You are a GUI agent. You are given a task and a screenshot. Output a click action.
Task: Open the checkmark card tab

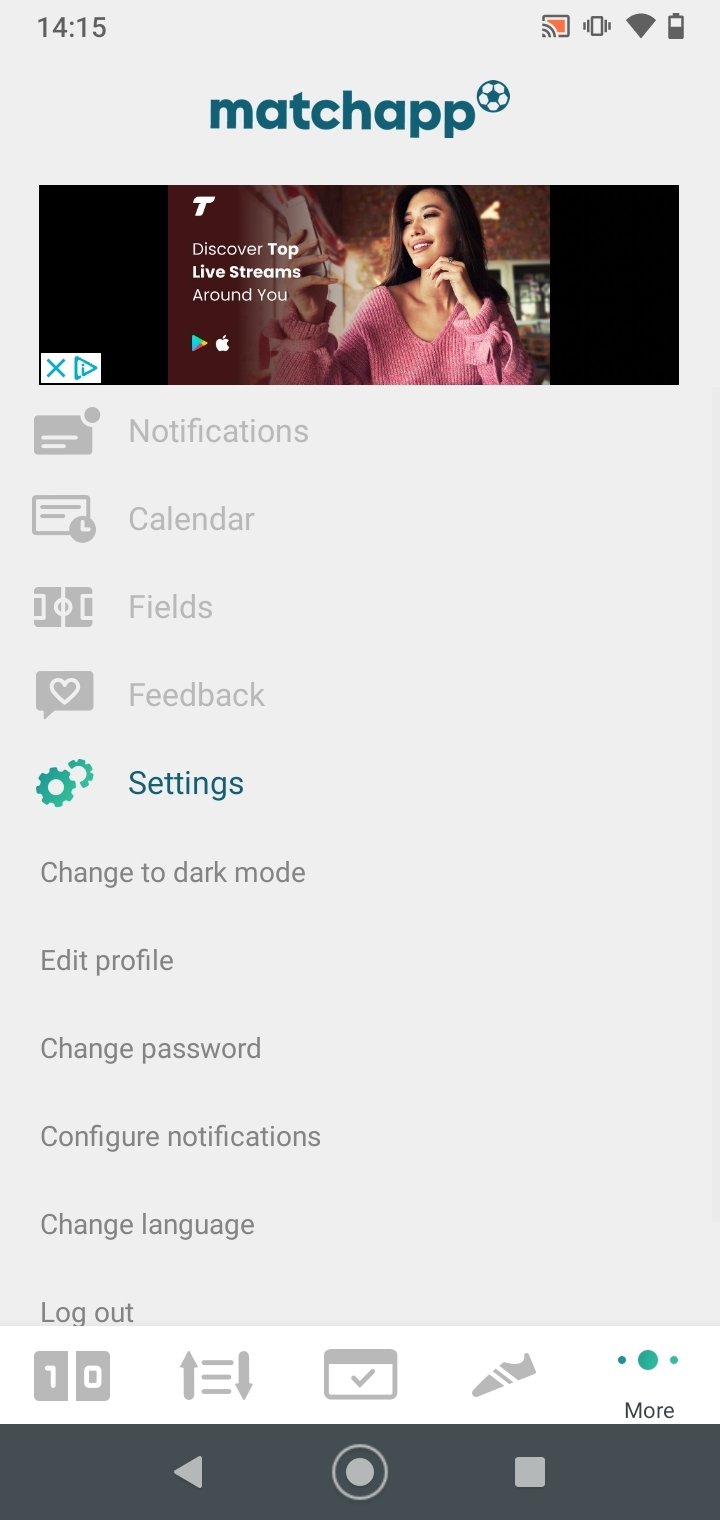(x=360, y=1374)
